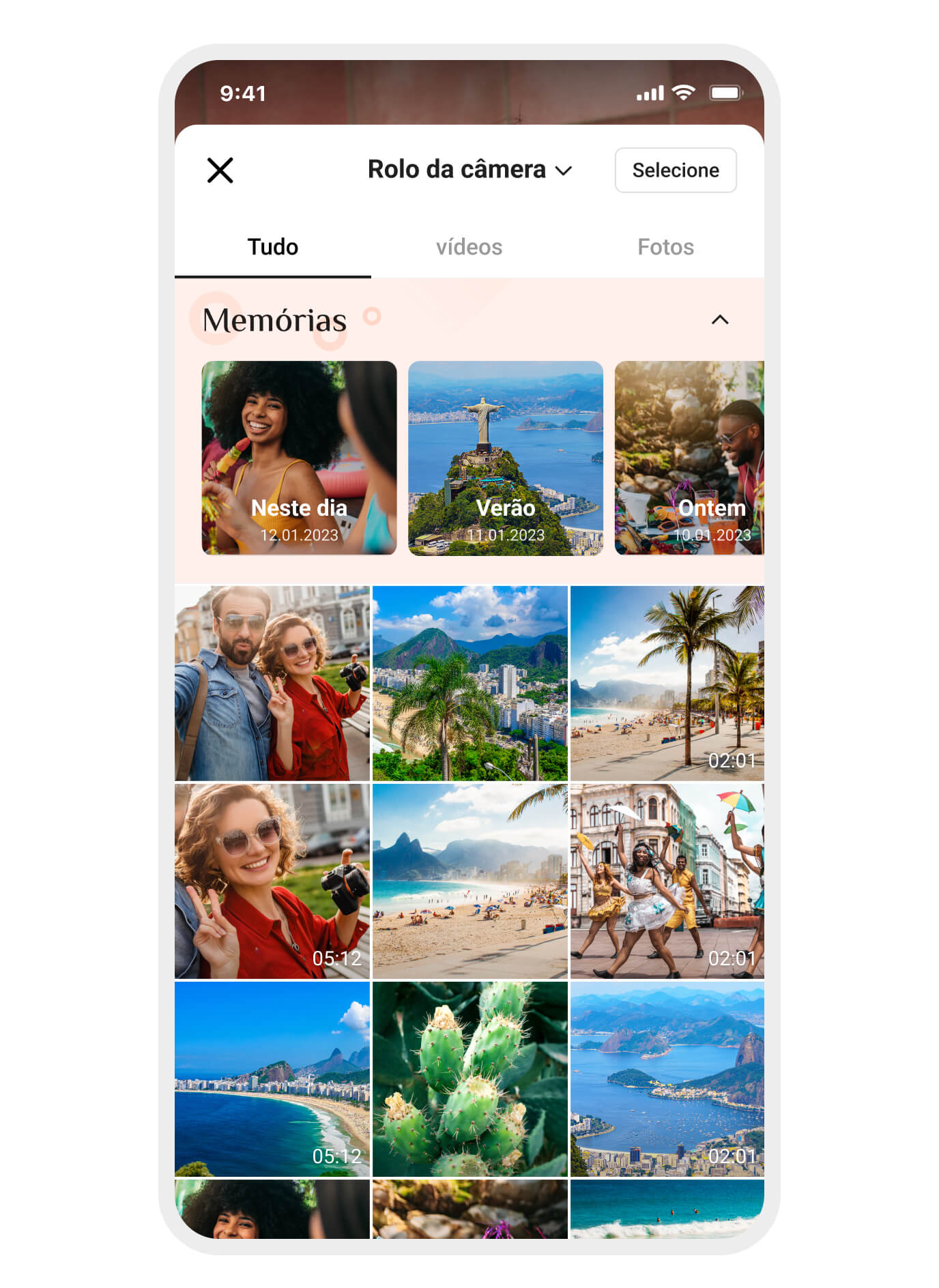This screenshot has height=1288, width=939.
Task: Tap the Selecione button
Action: [675, 170]
